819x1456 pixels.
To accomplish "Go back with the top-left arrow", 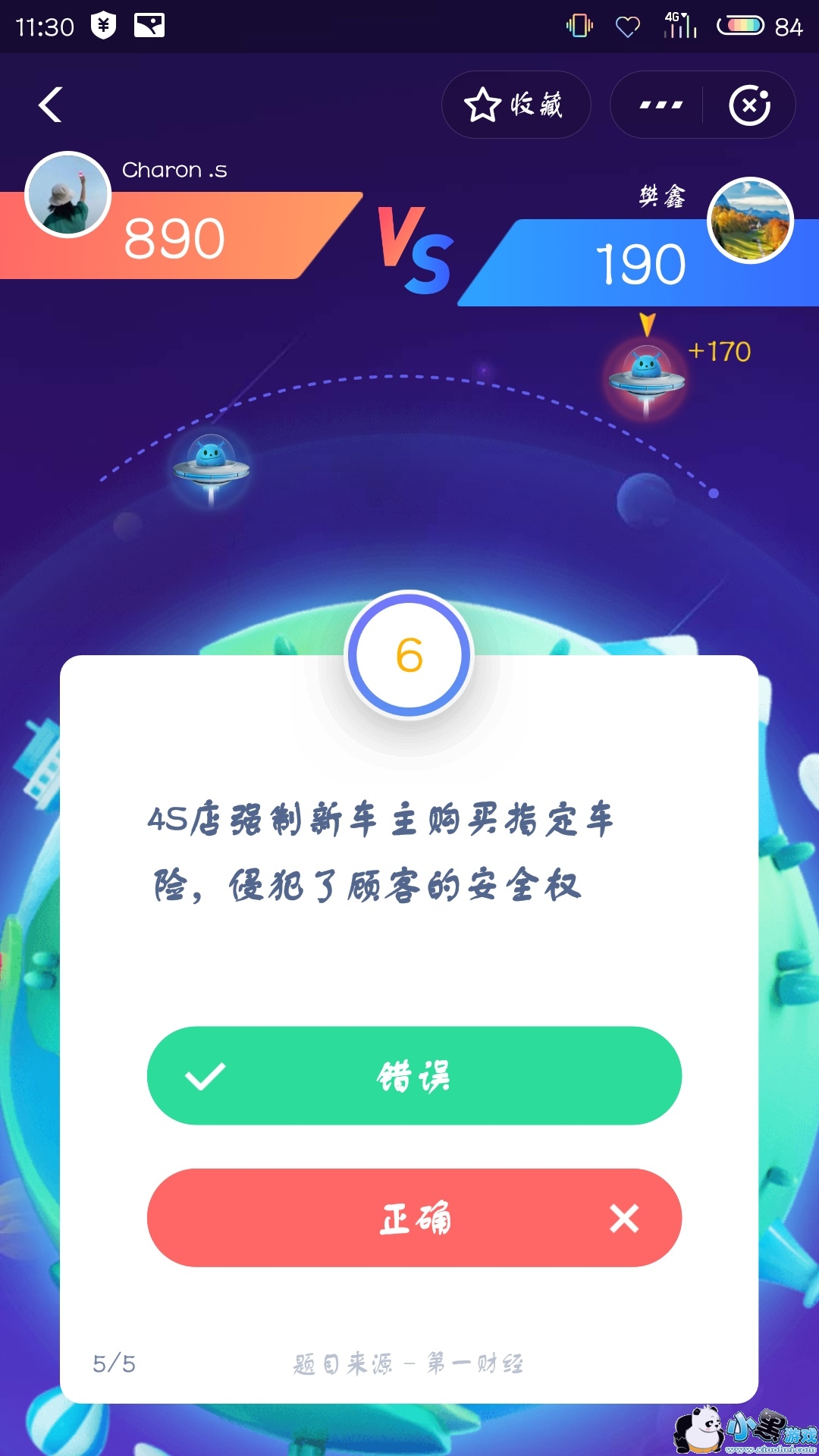I will pos(50,105).
